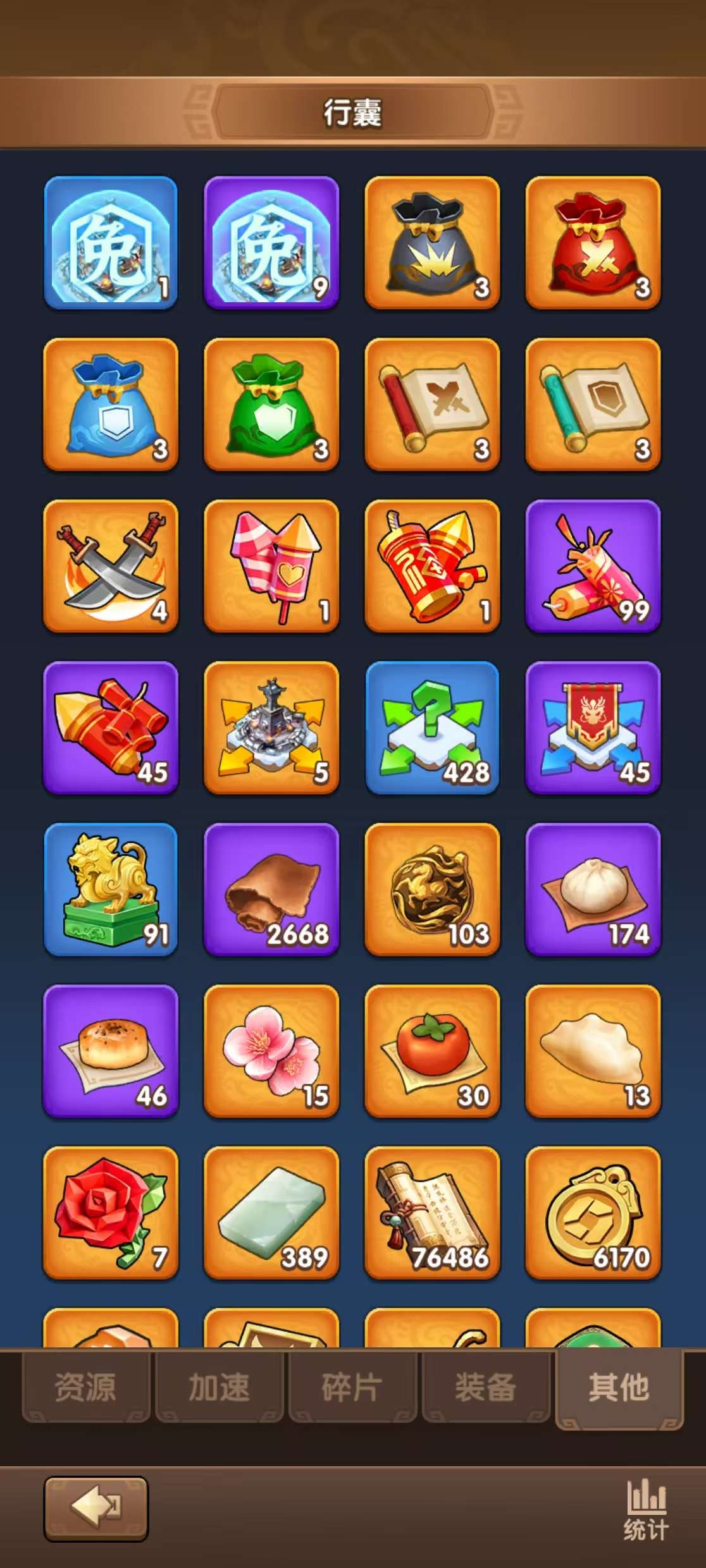This screenshot has height=1568, width=706.
Task: Select the jade slab item with 389
Action: pos(271,1213)
